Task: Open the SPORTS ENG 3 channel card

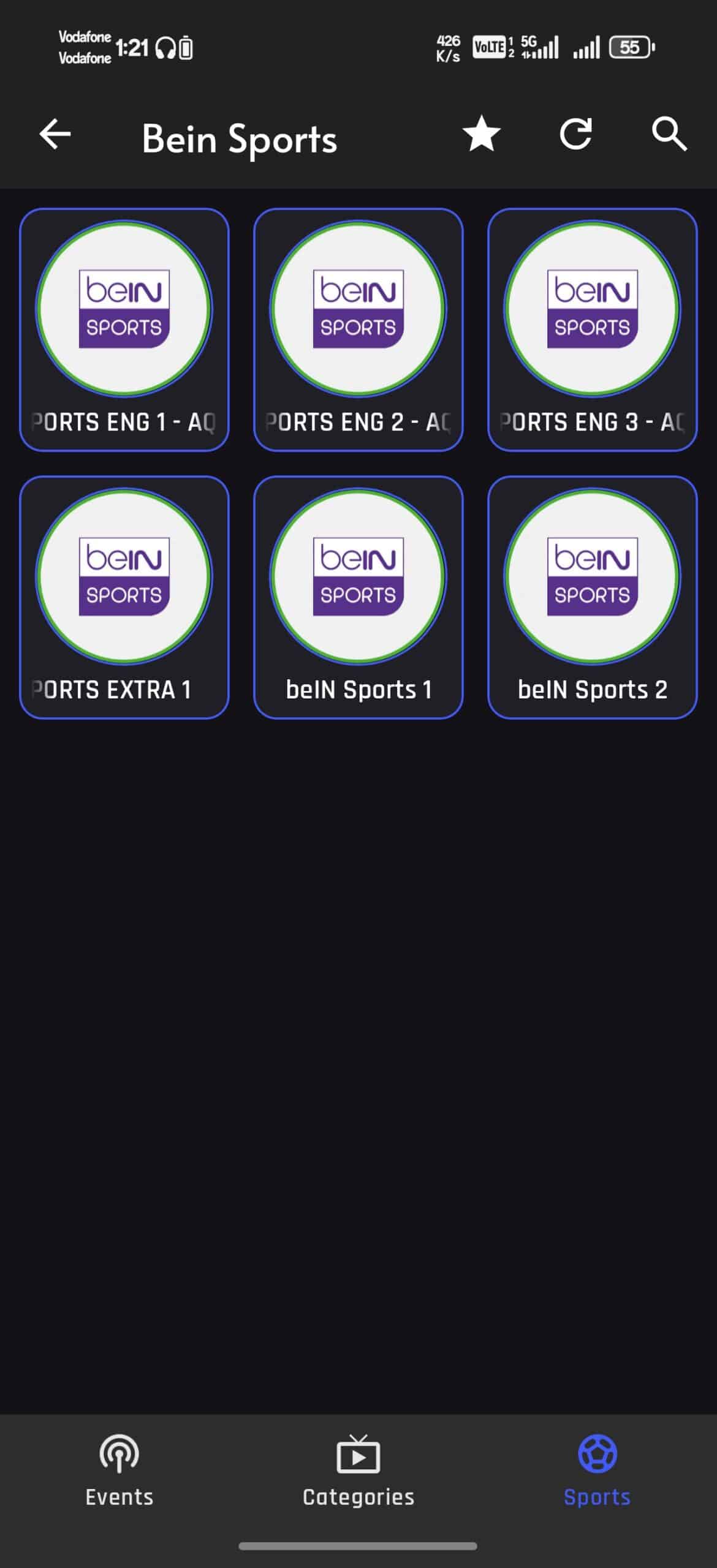Action: coord(592,331)
